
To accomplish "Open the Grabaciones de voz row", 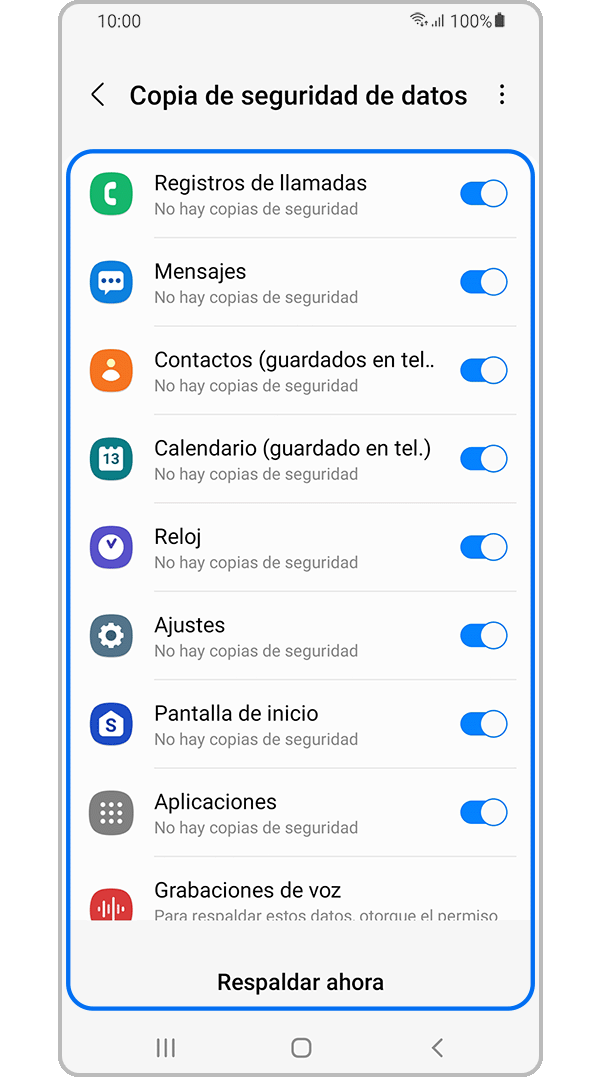I will 300,895.
